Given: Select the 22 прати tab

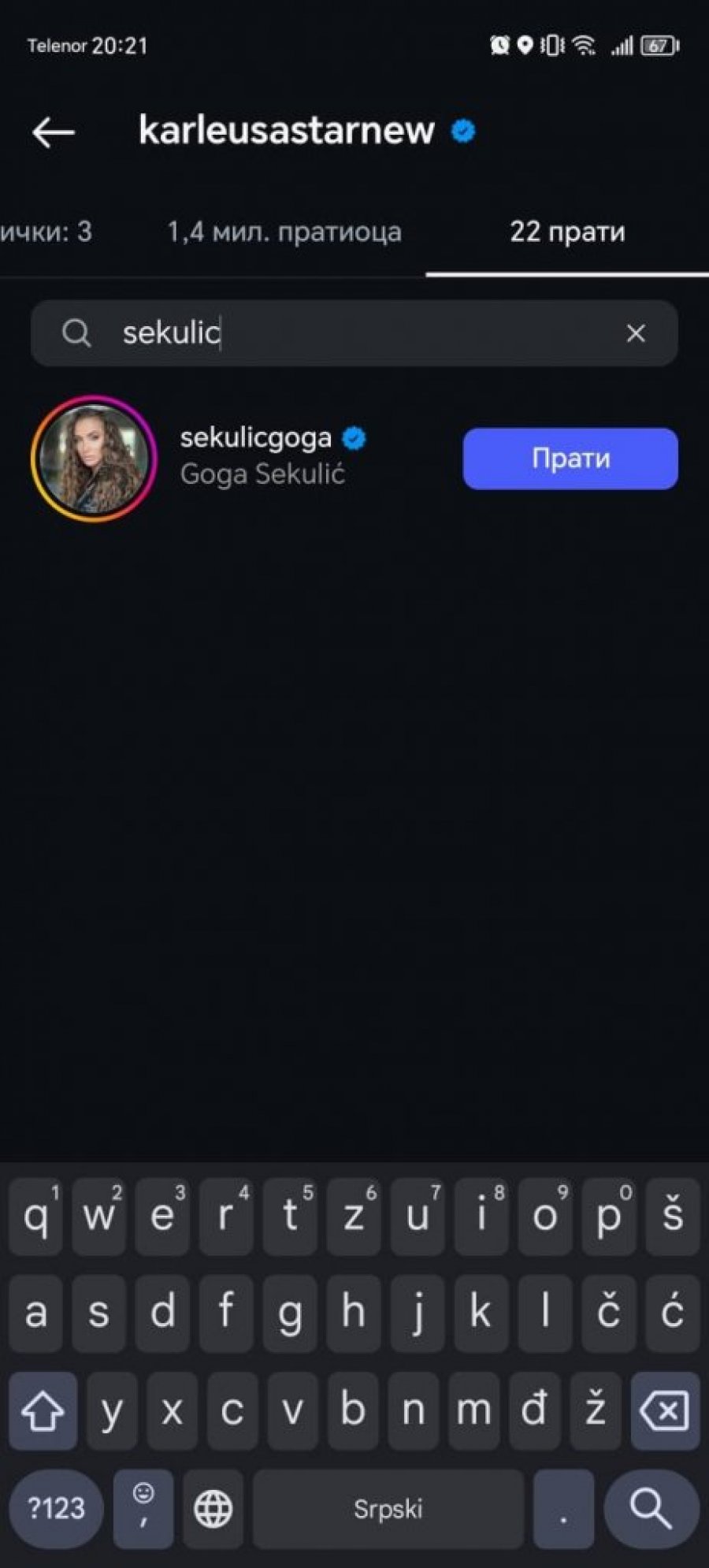Looking at the screenshot, I should pyautogui.click(x=567, y=232).
